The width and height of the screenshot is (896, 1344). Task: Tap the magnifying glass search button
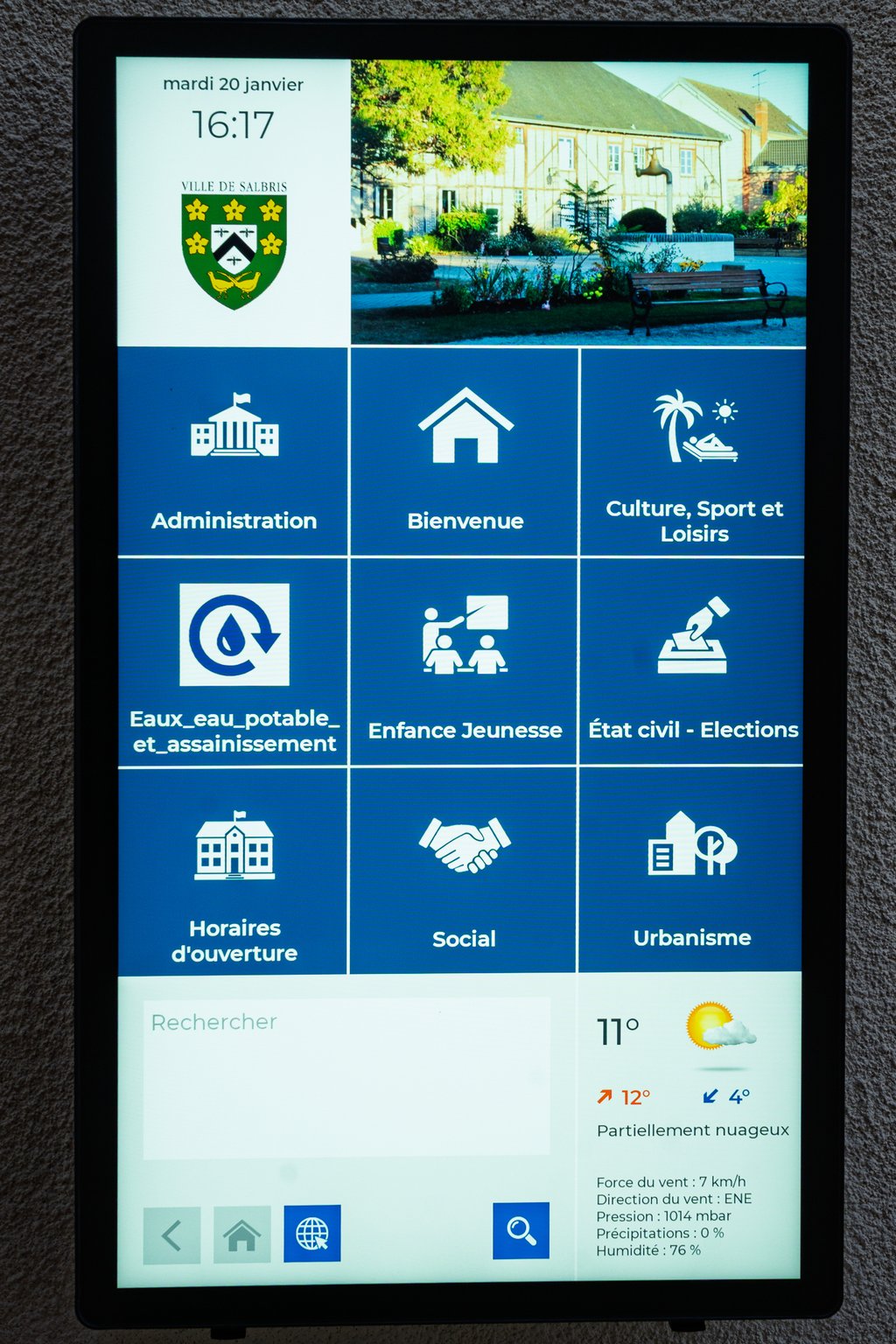pyautogui.click(x=521, y=1231)
